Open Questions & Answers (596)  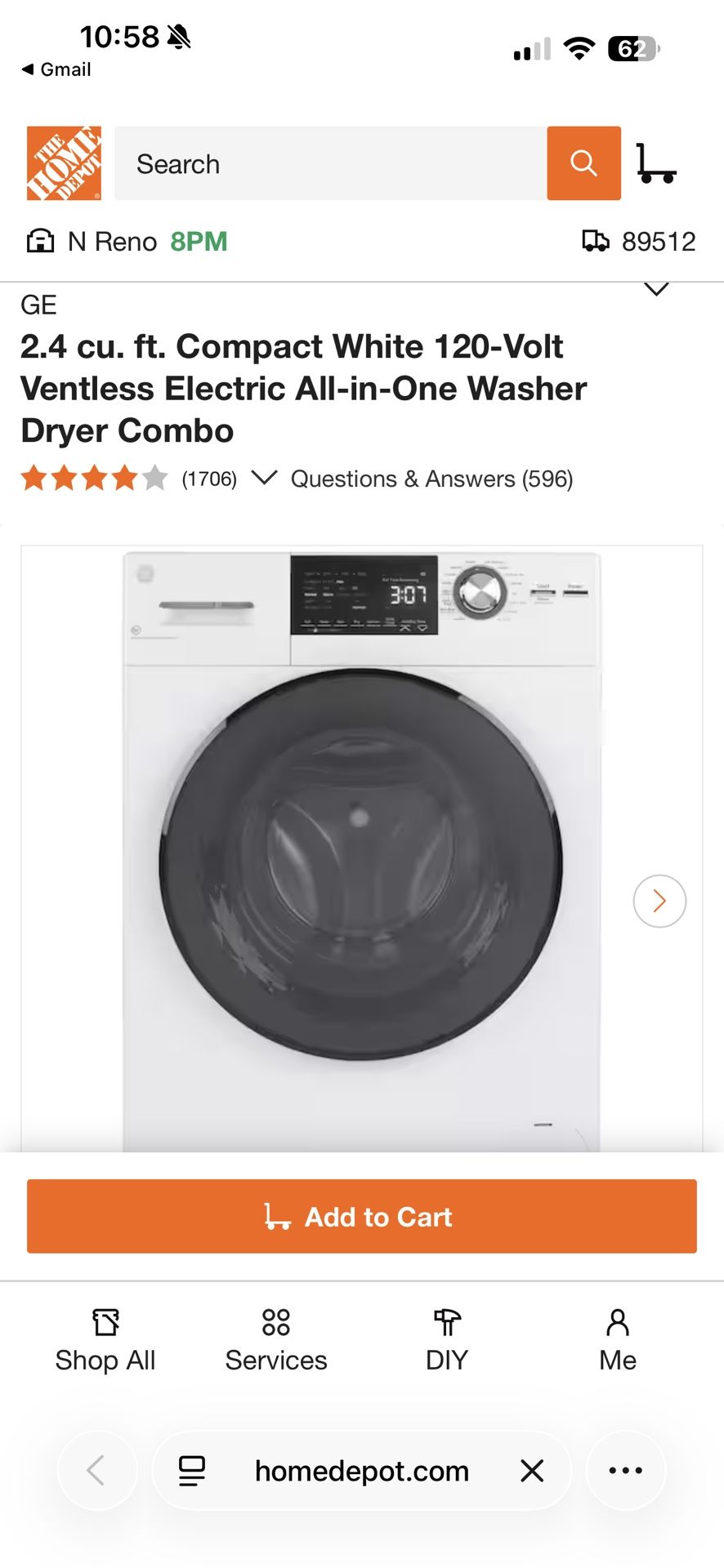pyautogui.click(x=431, y=479)
